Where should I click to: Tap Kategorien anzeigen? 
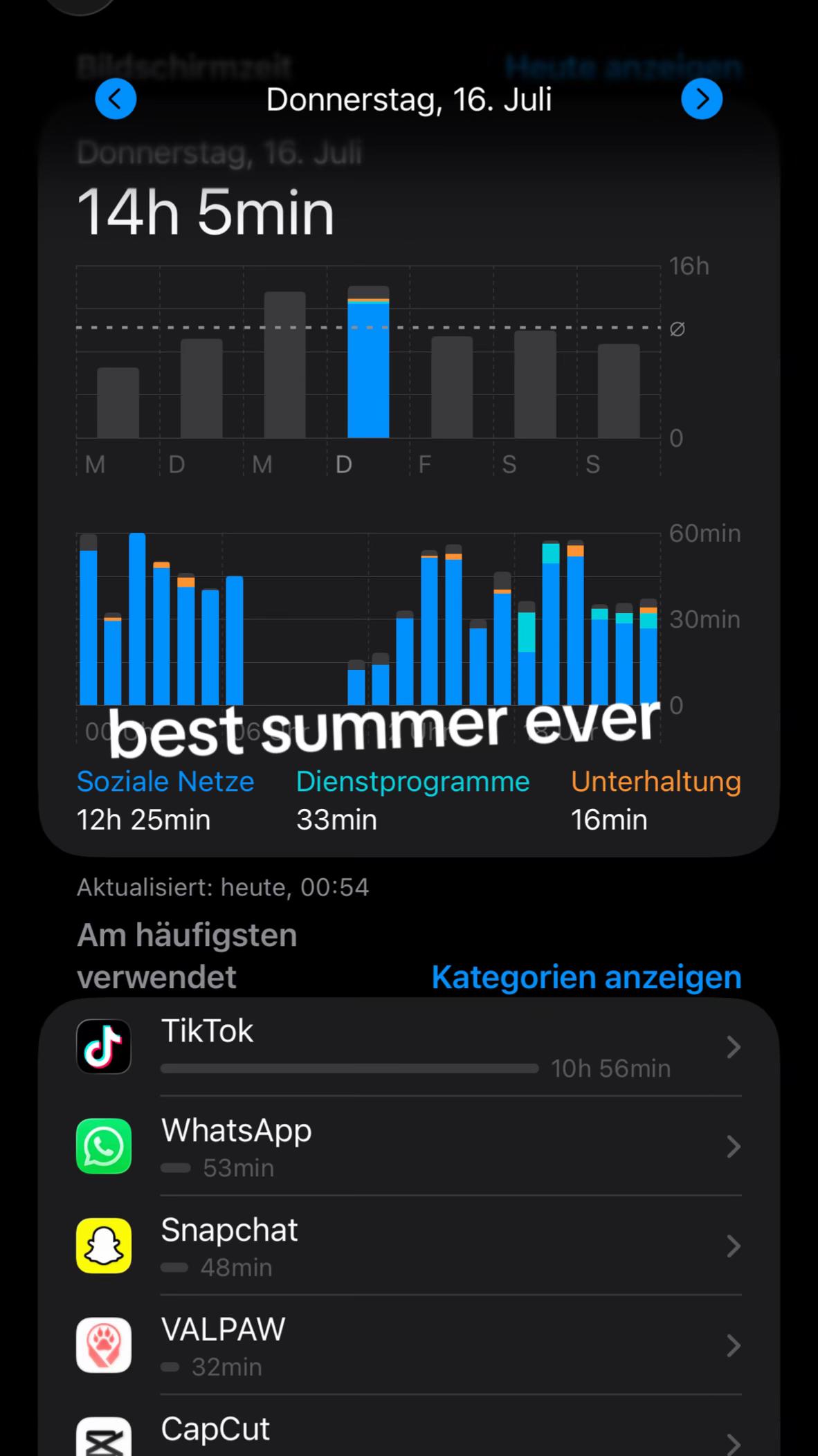tap(586, 977)
